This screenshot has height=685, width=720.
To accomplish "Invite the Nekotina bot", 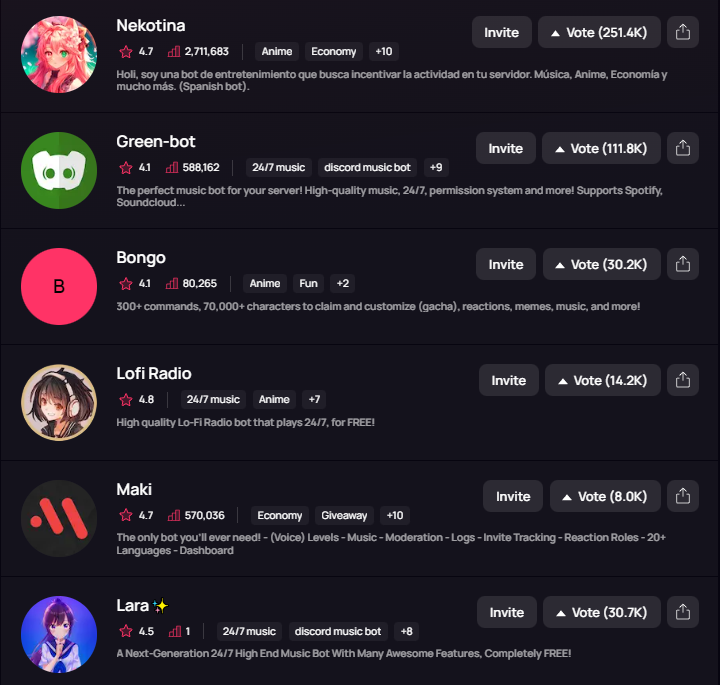I will (501, 32).
